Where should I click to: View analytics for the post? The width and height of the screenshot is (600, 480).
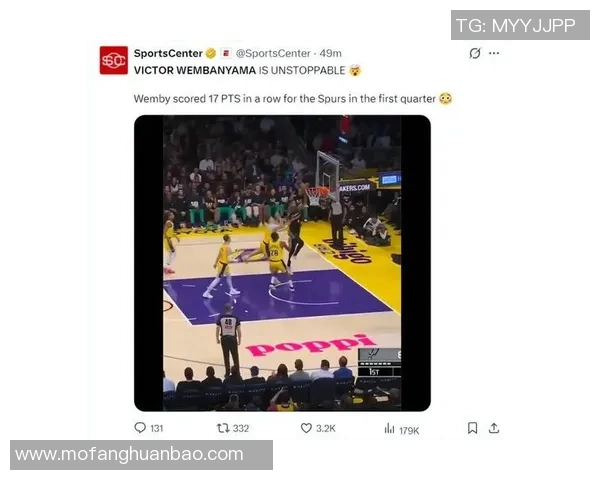coord(389,428)
